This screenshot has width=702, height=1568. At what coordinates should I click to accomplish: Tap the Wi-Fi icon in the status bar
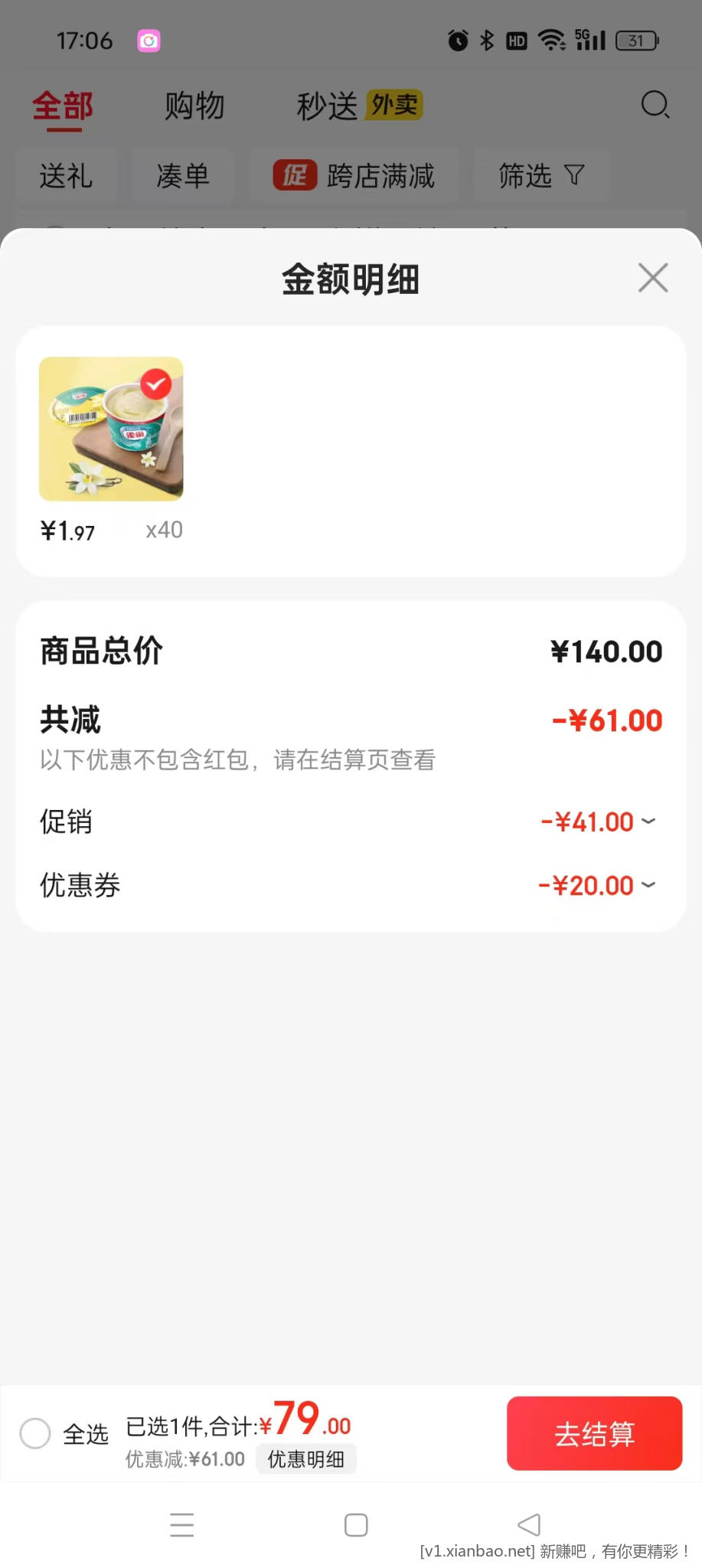point(553,40)
